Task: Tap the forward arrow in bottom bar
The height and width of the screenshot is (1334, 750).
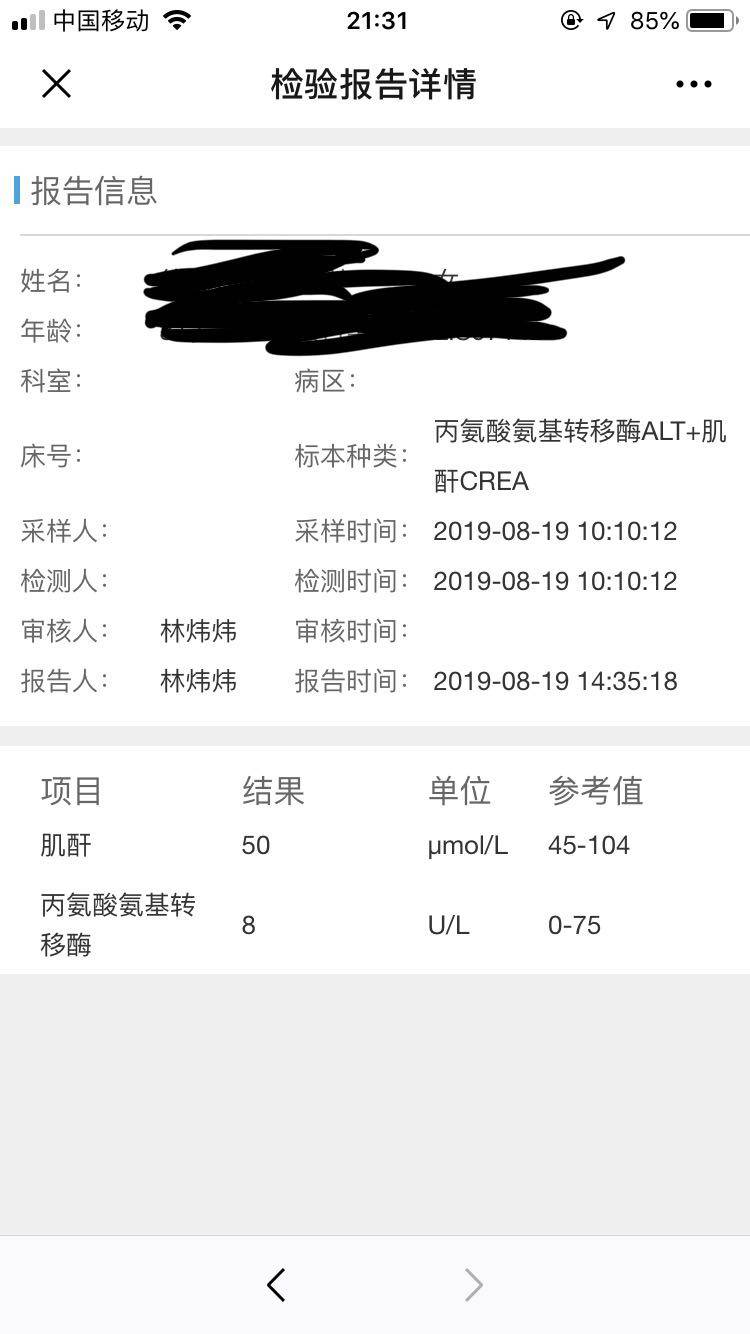Action: click(473, 1285)
